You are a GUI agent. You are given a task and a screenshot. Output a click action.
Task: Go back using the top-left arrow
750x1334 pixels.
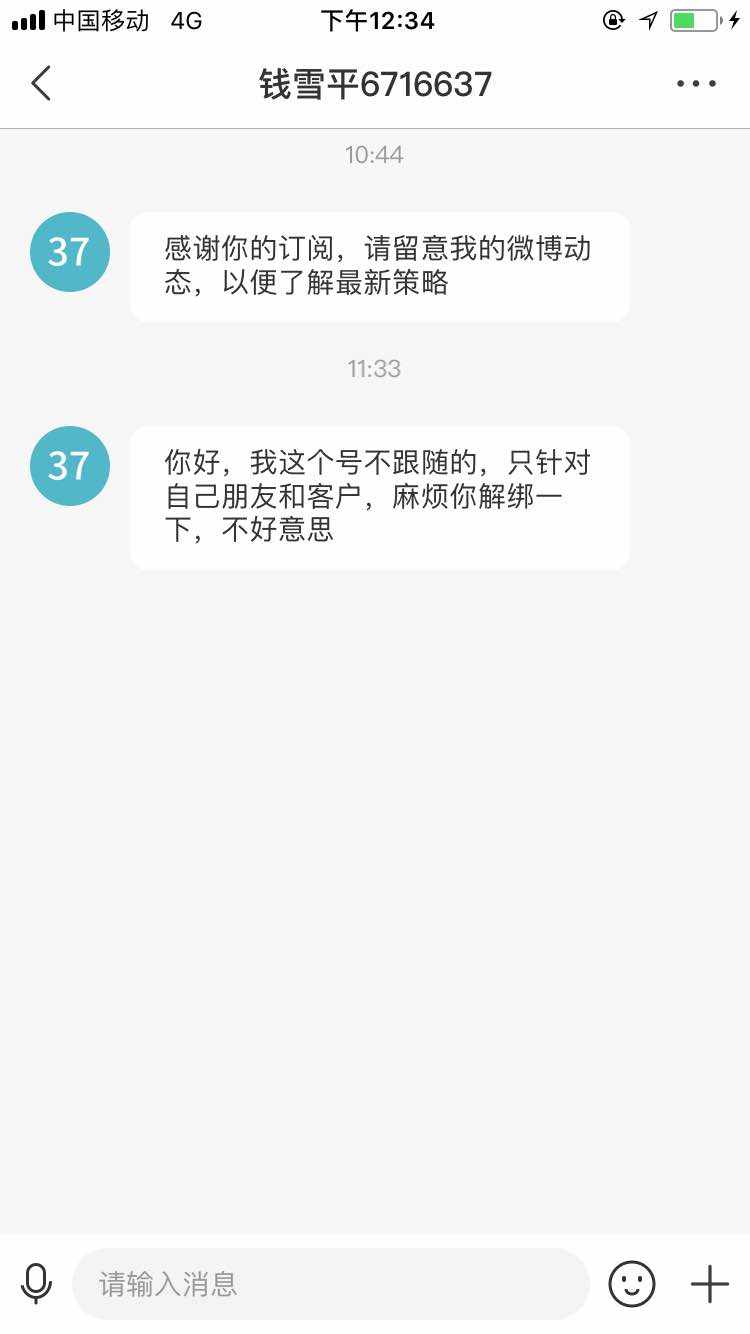click(x=40, y=84)
